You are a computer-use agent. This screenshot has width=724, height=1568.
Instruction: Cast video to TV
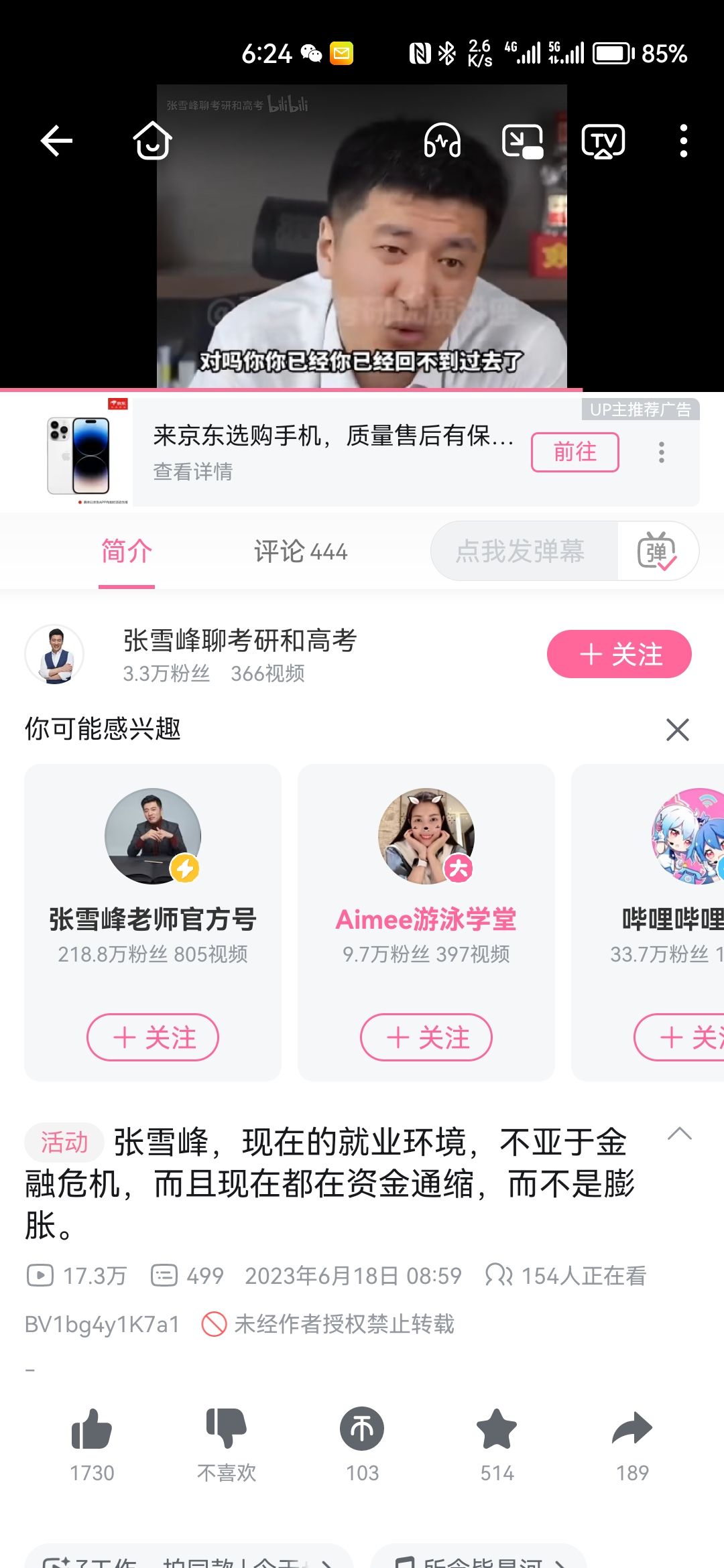[x=603, y=141]
